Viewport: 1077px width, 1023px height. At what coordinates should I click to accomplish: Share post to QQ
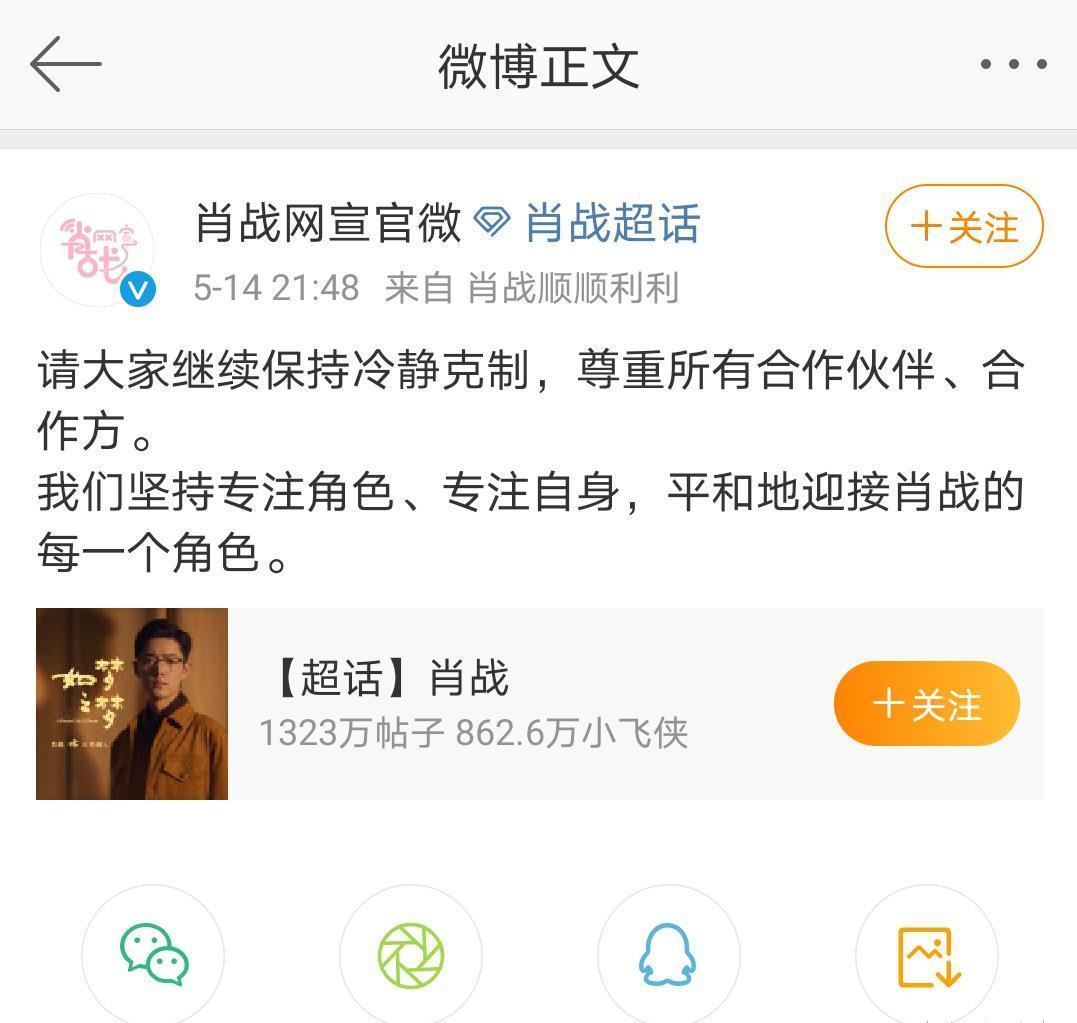click(x=668, y=955)
